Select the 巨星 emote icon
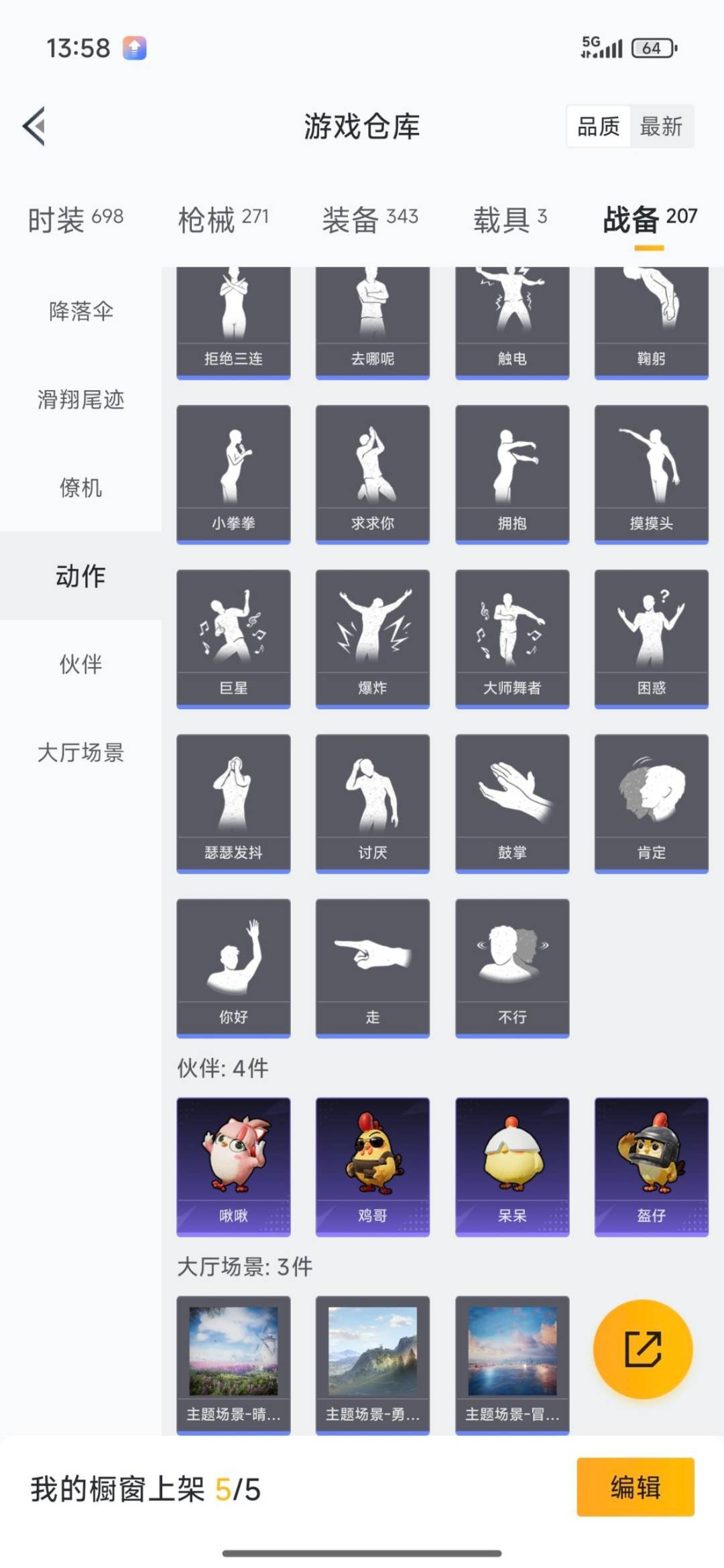The image size is (724, 1568). point(233,634)
